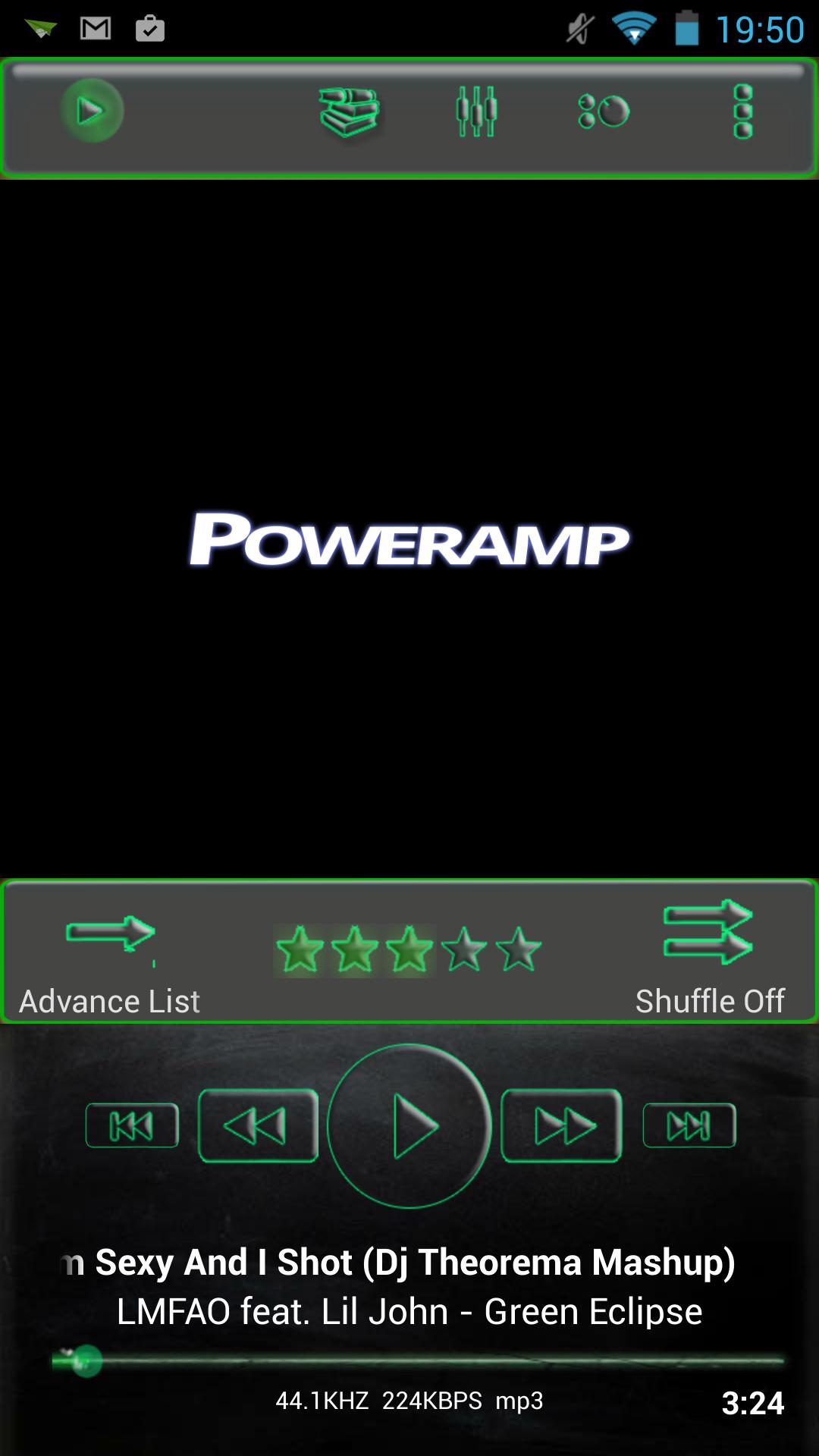Viewport: 819px width, 1456px height.
Task: Select the skip to previous track icon
Action: click(130, 1125)
